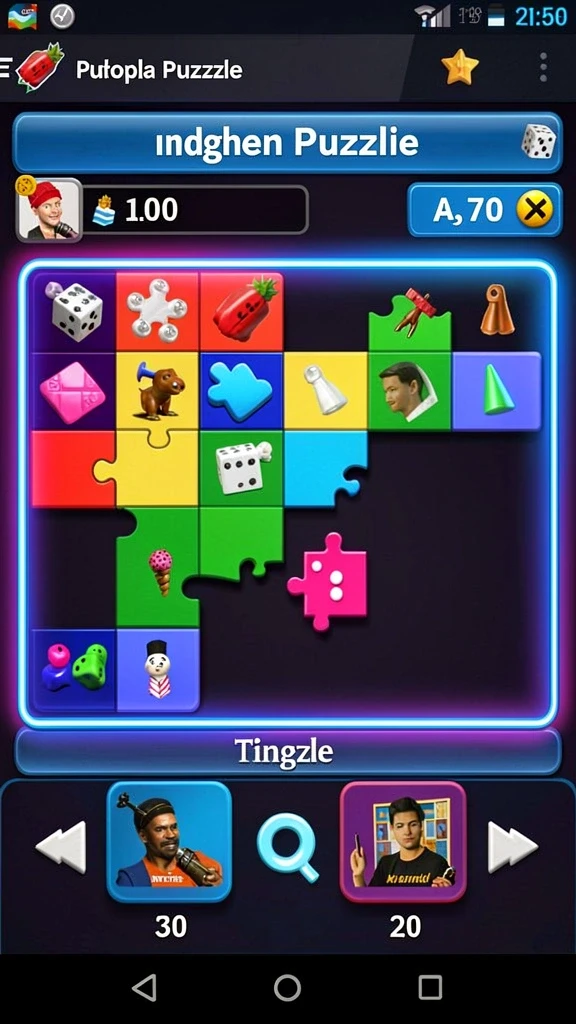The height and width of the screenshot is (1024, 576).
Task: Tap the magnifier search icon
Action: 288,848
